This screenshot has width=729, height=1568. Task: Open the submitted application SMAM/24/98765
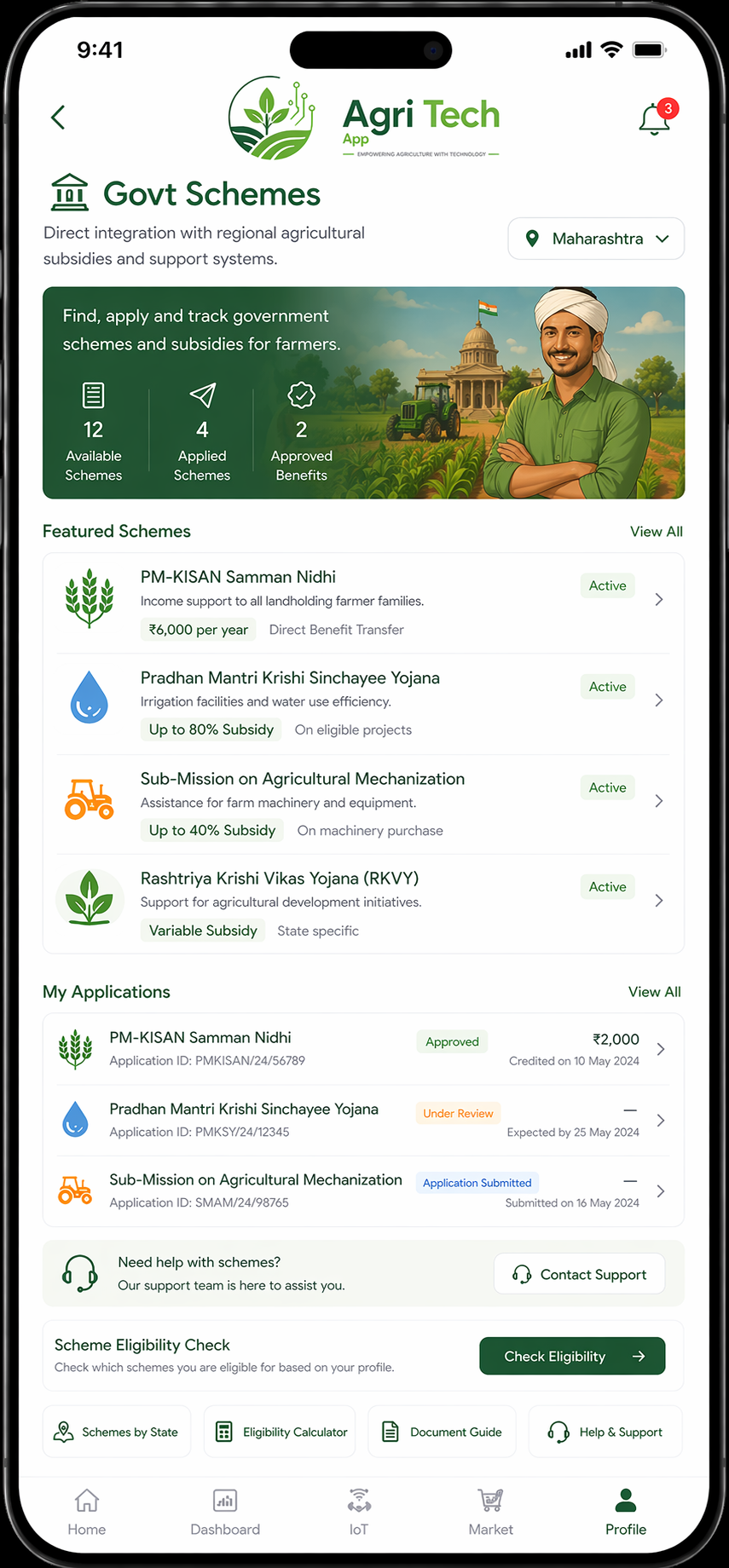pyautogui.click(x=362, y=1190)
